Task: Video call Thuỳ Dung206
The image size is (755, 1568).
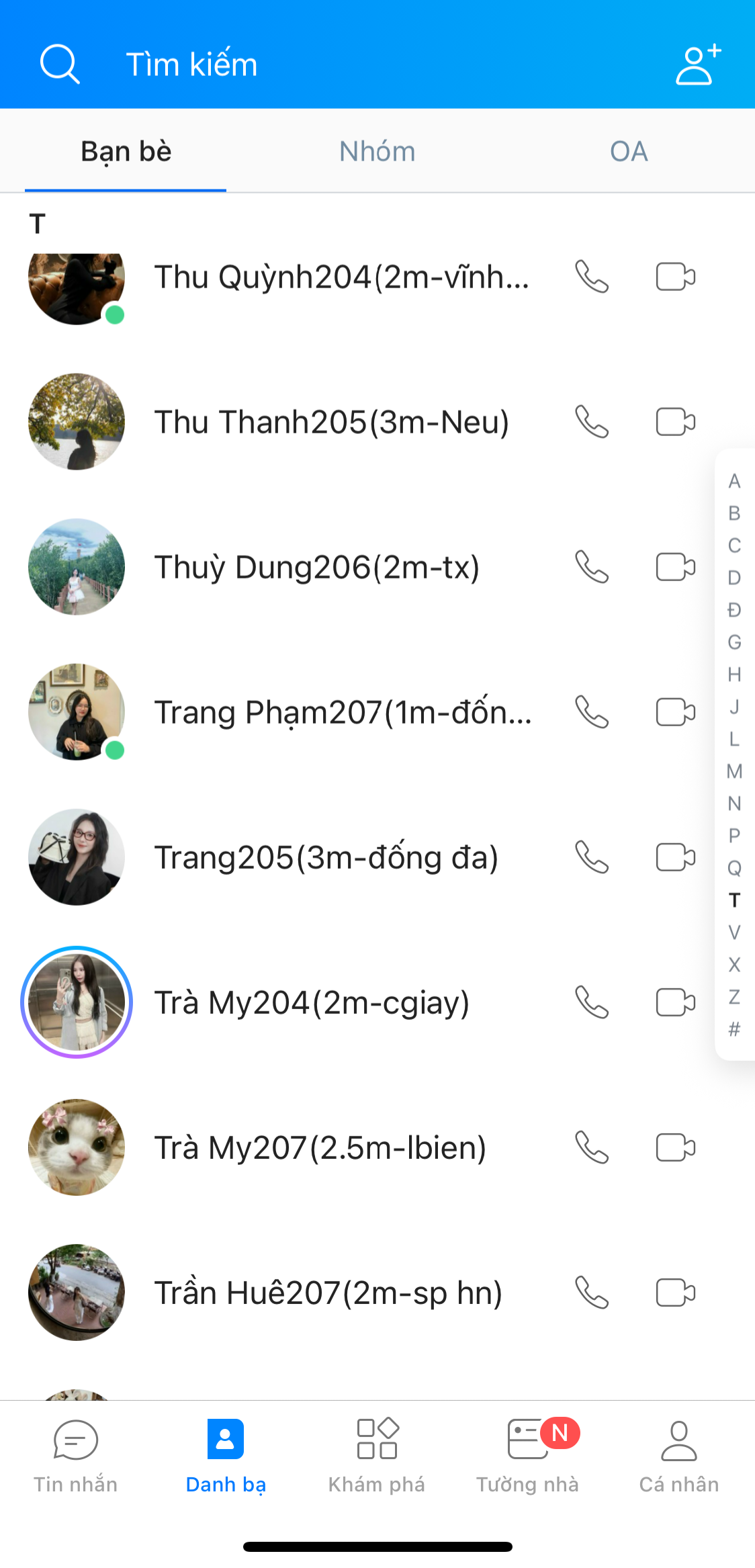Action: coord(675,567)
